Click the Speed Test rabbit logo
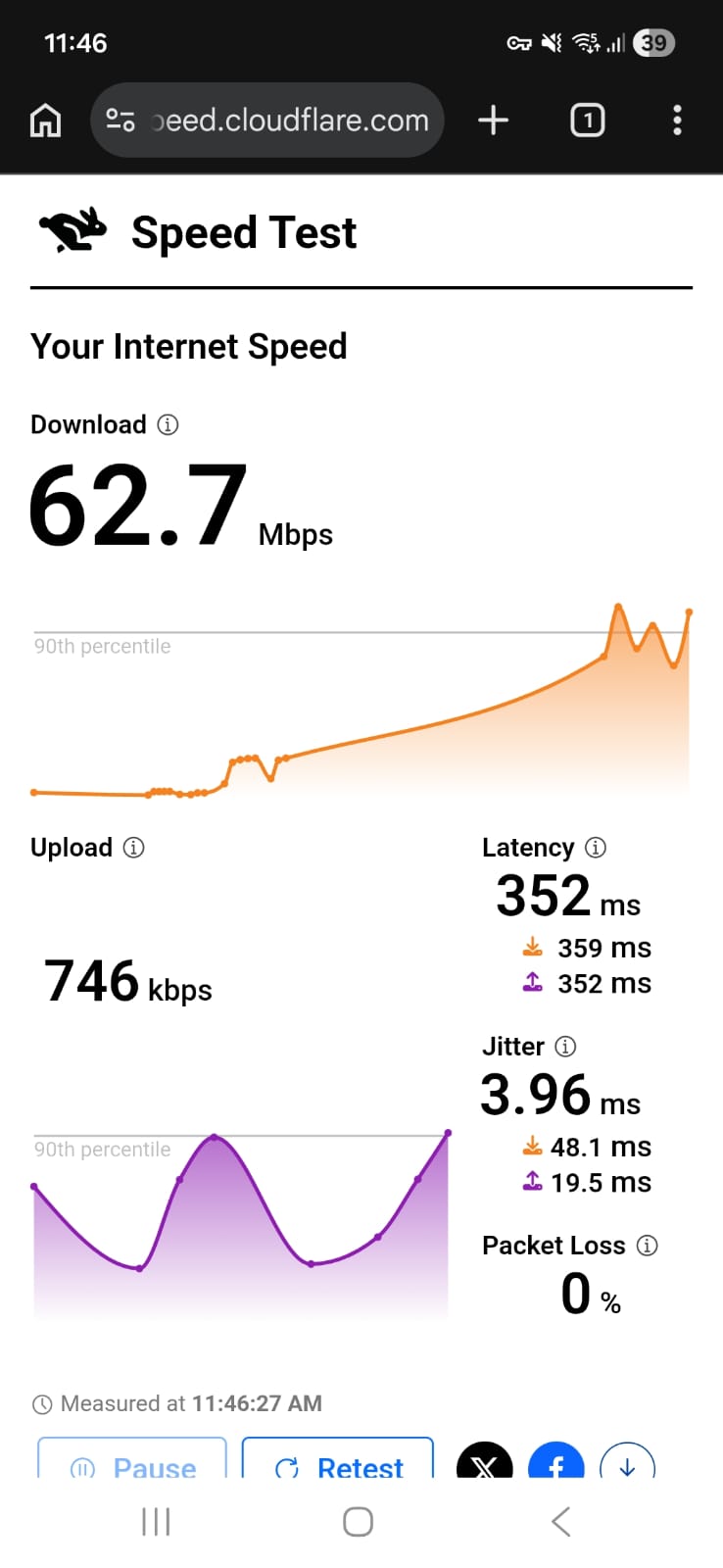 point(73,231)
